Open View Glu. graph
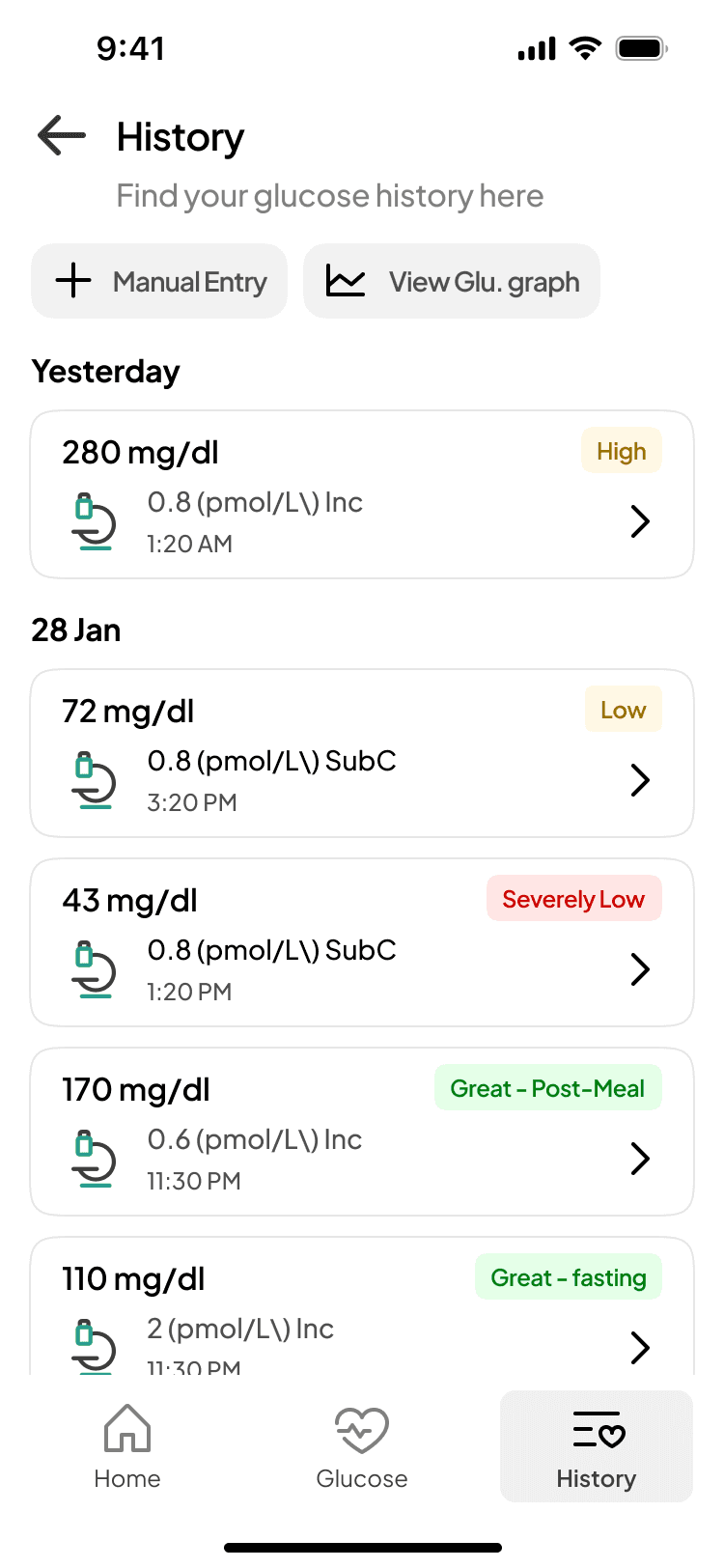Viewport: 724px width, 1568px height. point(452,281)
